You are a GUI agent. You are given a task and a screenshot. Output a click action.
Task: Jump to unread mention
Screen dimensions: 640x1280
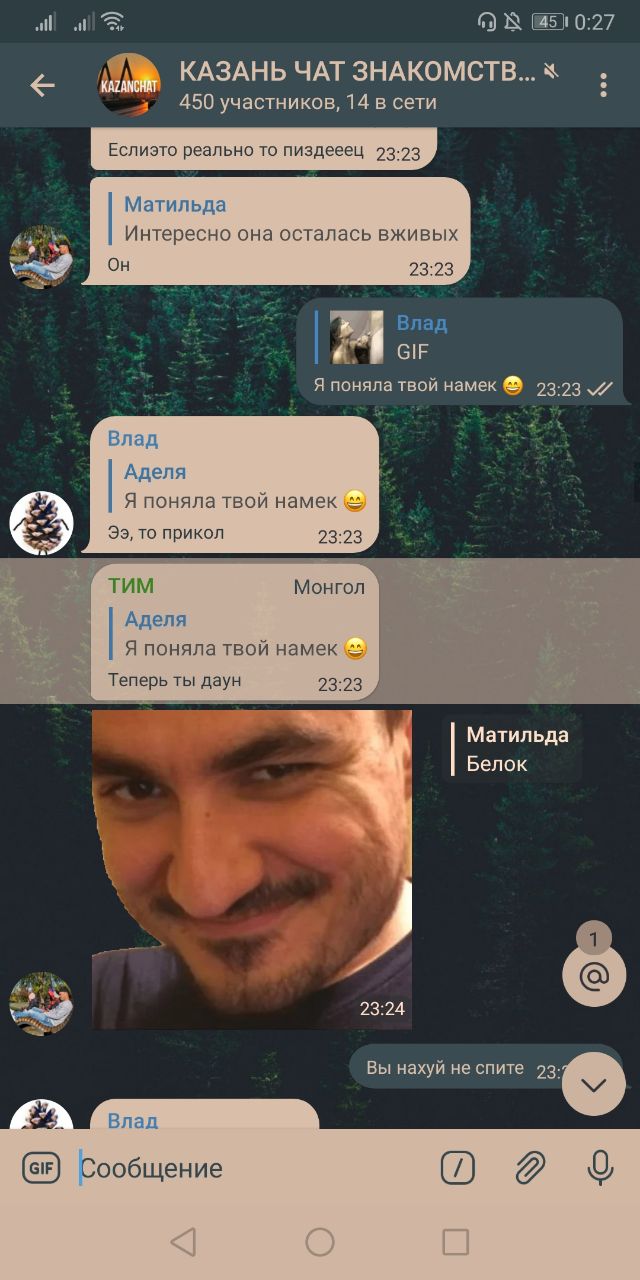click(594, 974)
